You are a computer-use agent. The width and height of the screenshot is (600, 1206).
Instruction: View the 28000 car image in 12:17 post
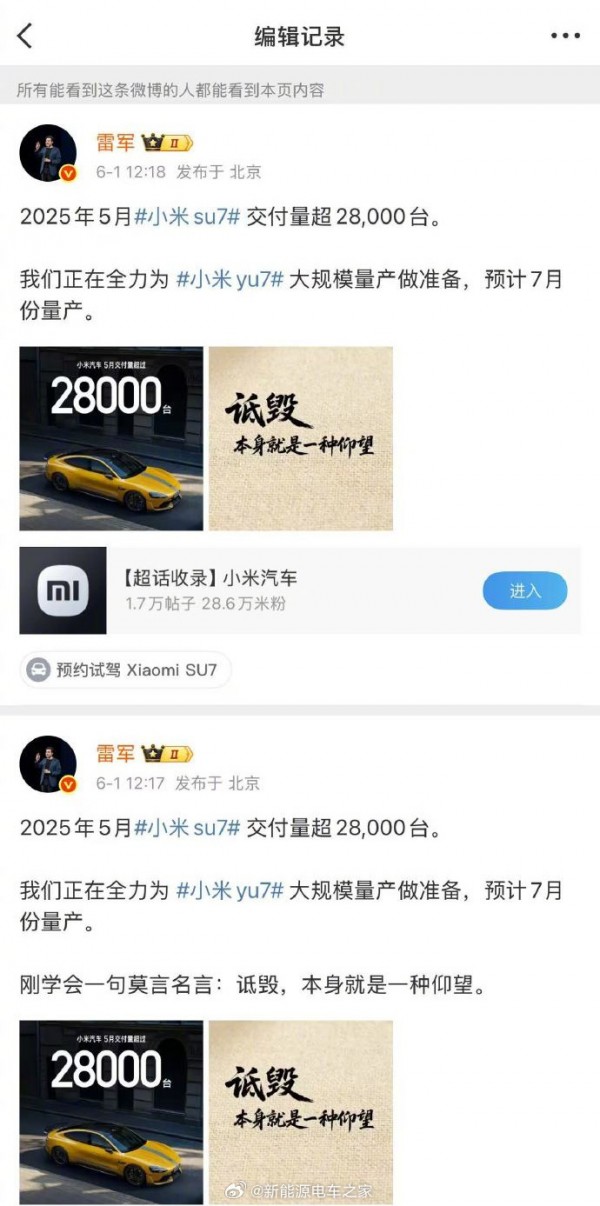pos(111,1111)
